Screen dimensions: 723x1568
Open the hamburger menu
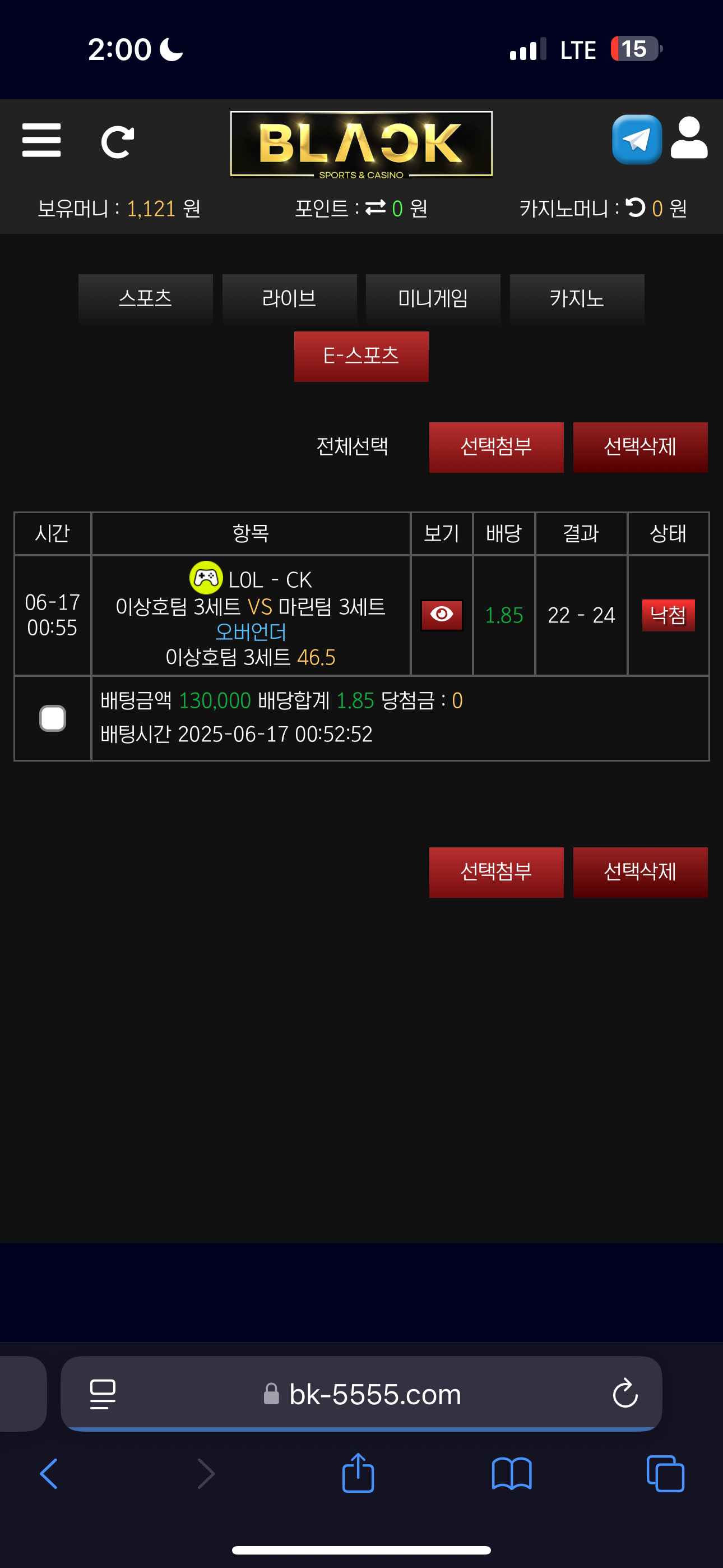(41, 141)
